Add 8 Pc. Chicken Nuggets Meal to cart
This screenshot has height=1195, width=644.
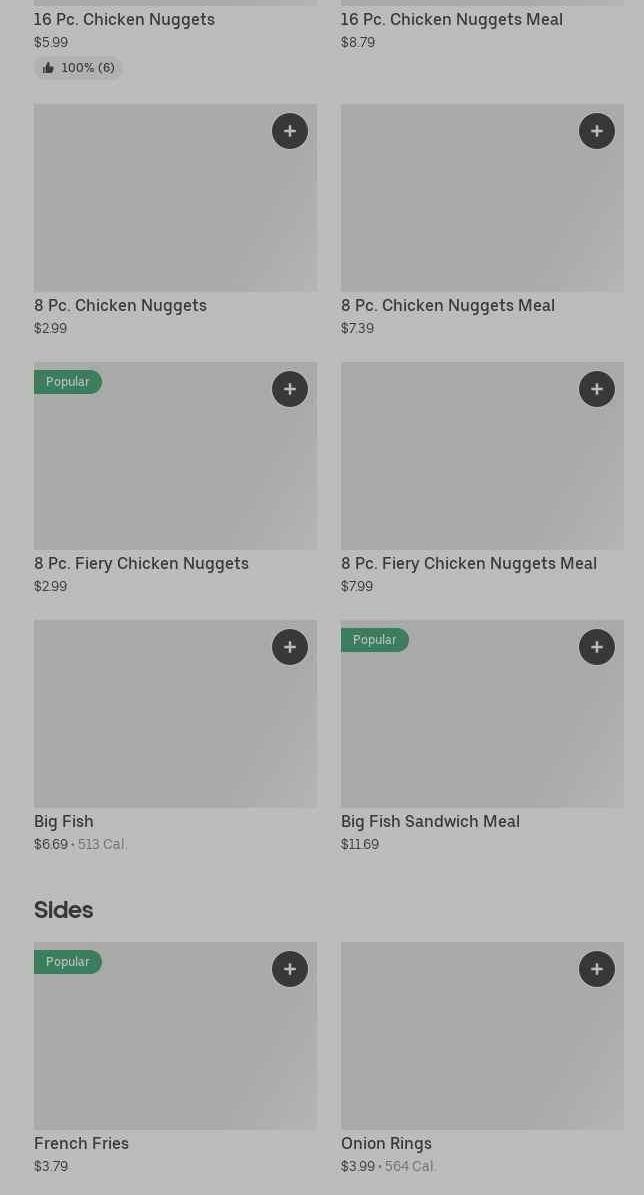pyautogui.click(x=597, y=131)
